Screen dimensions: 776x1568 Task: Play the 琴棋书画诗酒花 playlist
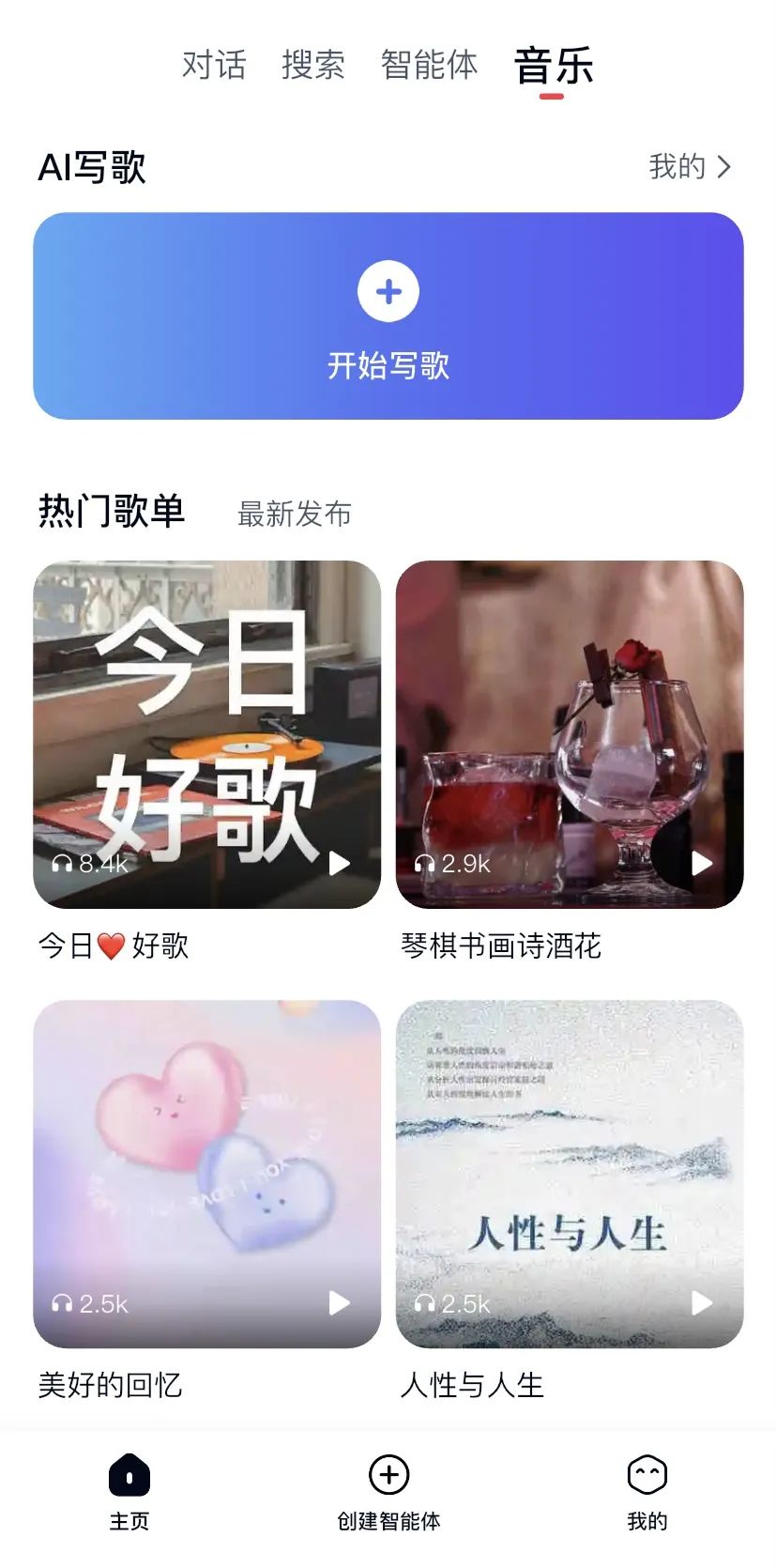click(701, 863)
